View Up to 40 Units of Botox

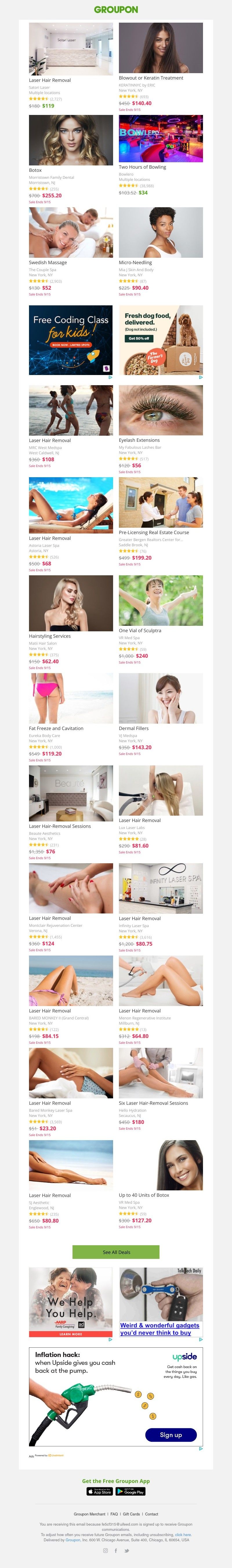(x=161, y=1165)
